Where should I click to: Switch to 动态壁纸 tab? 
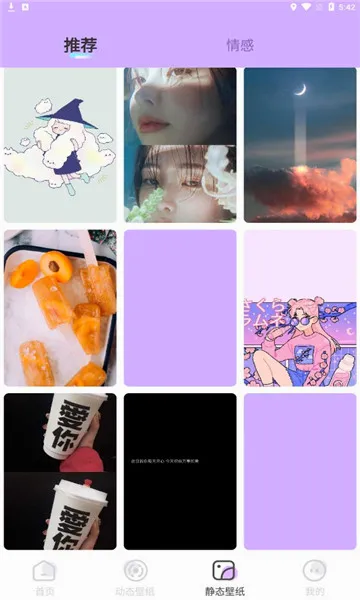pyautogui.click(x=135, y=577)
